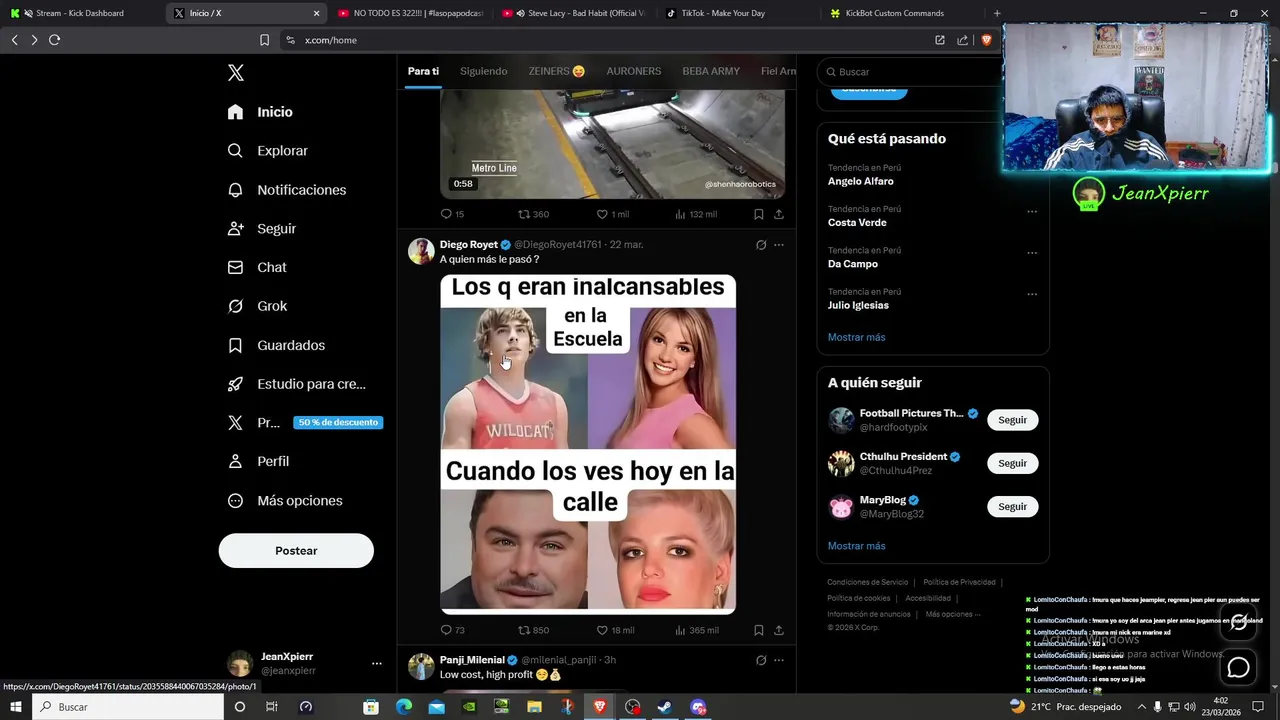Like Diego Royet's post
The height and width of the screenshot is (720, 1280).
(x=603, y=630)
